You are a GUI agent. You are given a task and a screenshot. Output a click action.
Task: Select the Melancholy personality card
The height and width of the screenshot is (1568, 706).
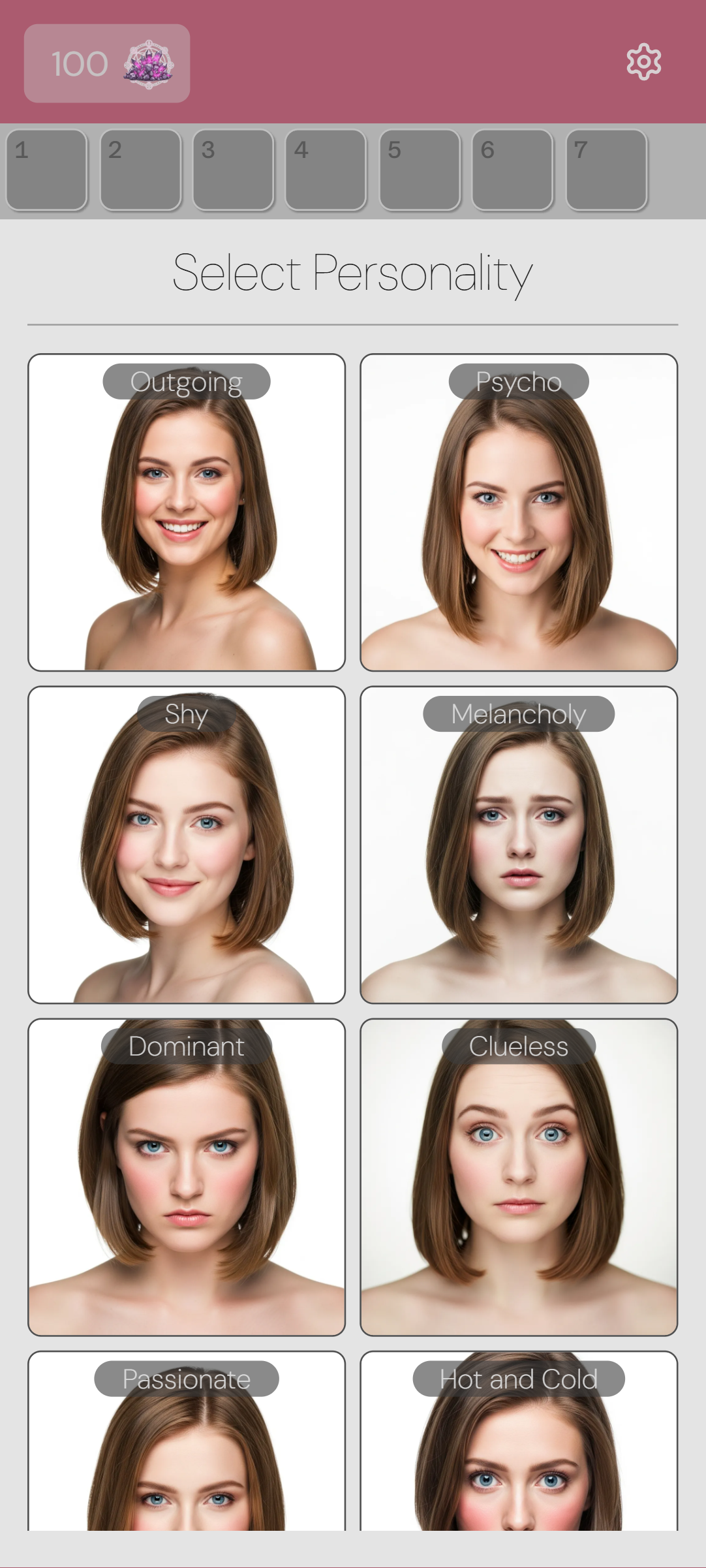point(519,845)
